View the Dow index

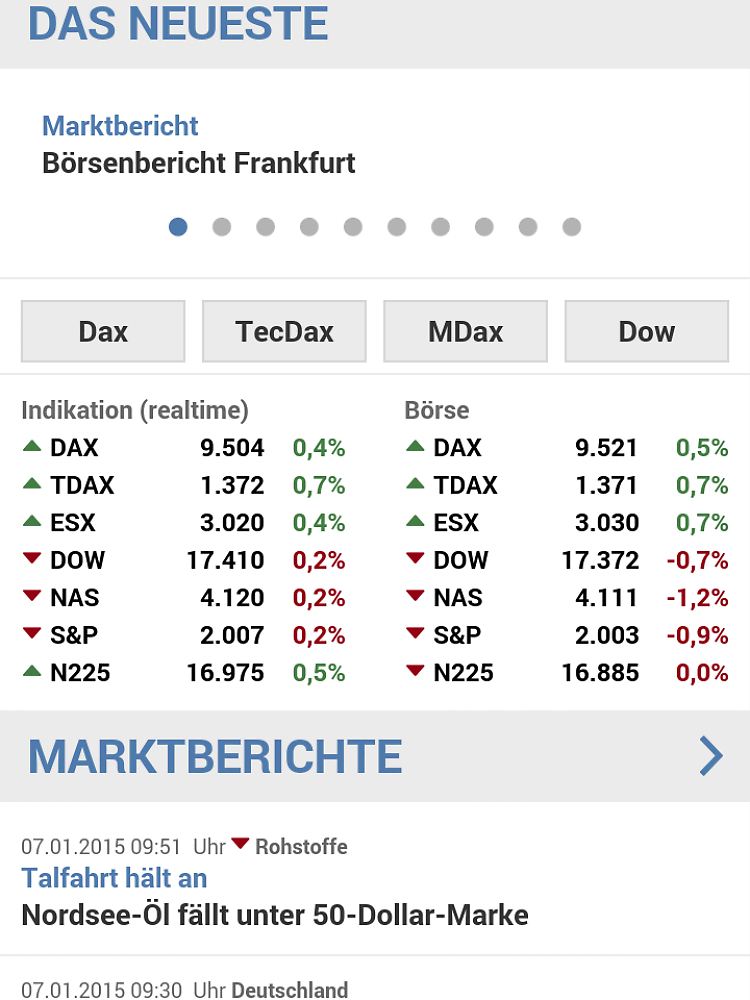point(646,331)
